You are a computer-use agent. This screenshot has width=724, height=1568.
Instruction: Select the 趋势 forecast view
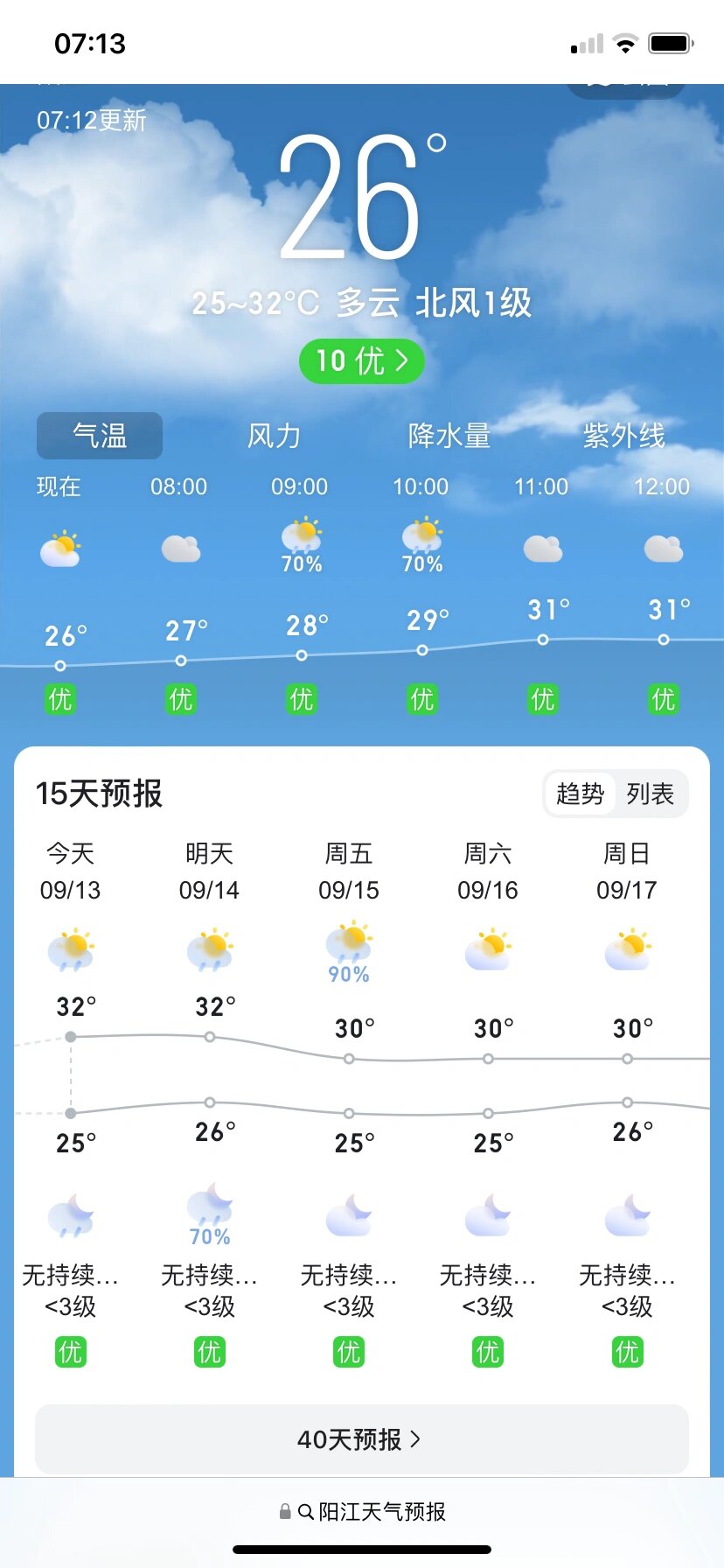pos(580,794)
